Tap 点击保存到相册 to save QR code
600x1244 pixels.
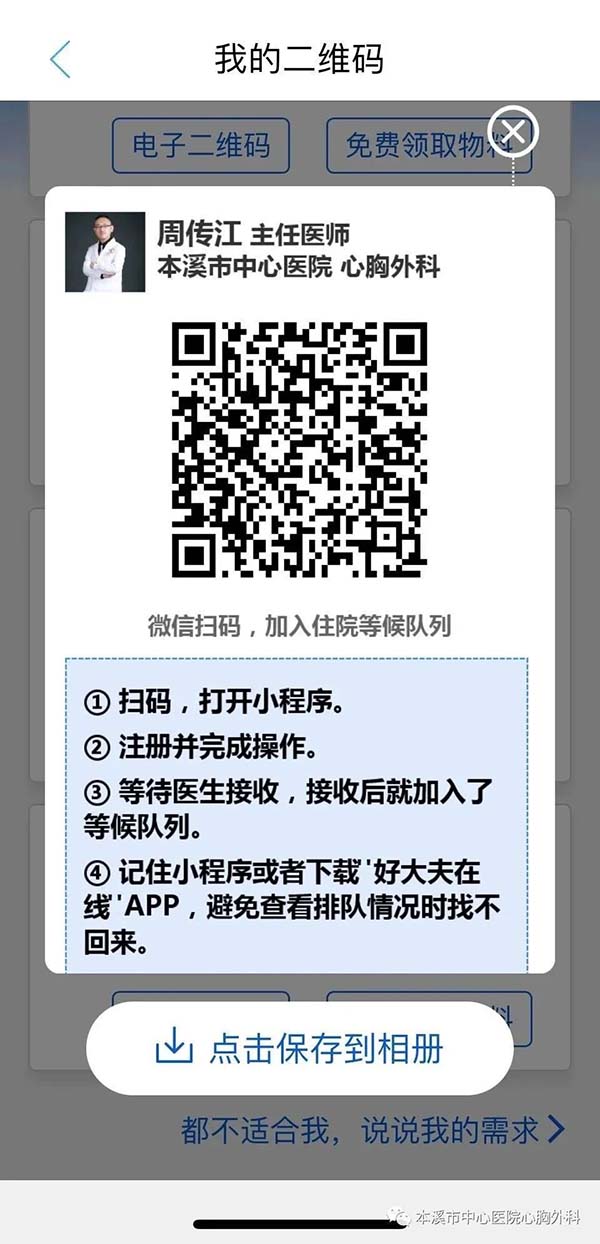(x=300, y=1048)
